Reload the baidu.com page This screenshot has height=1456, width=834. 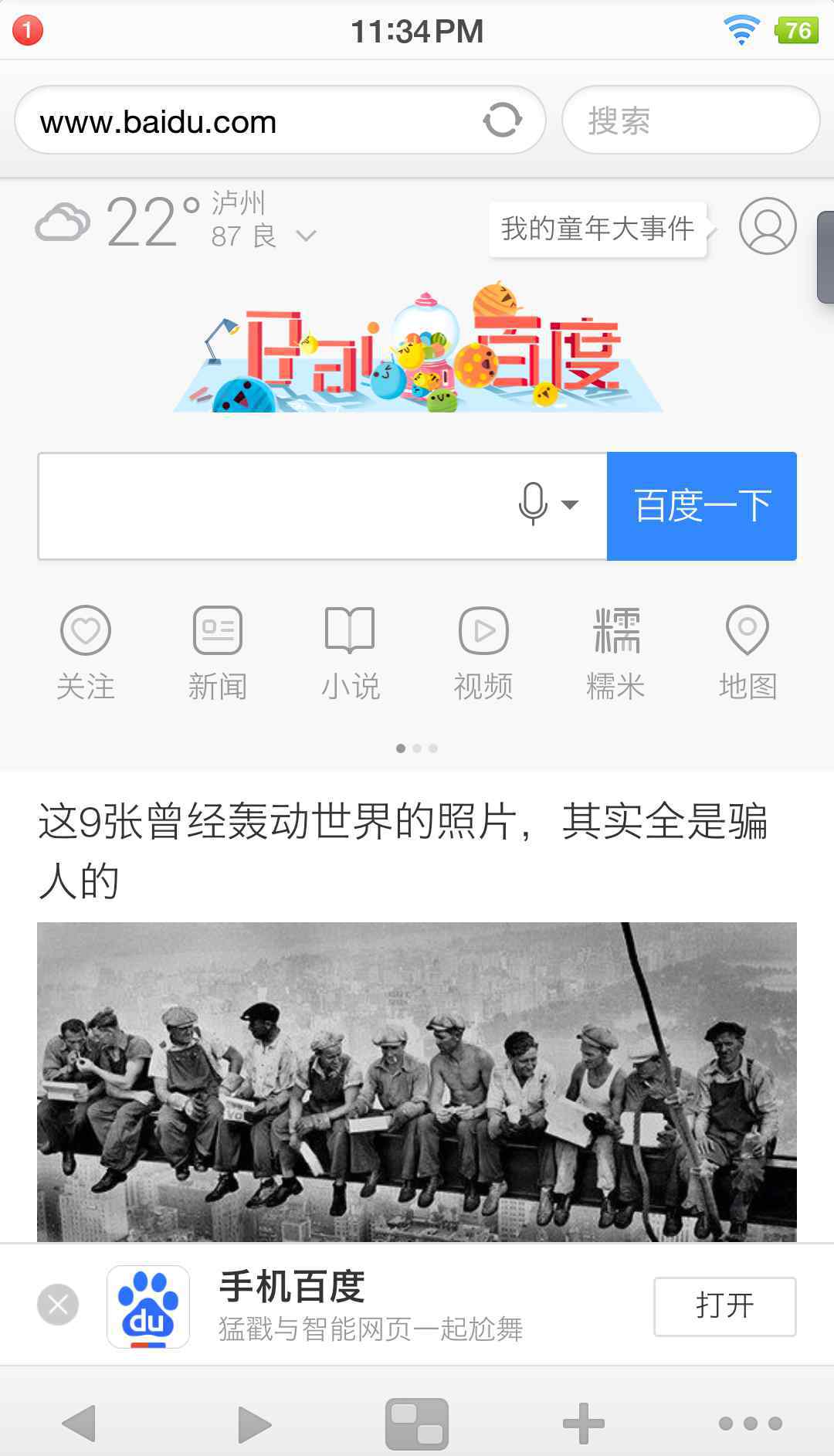[x=502, y=120]
